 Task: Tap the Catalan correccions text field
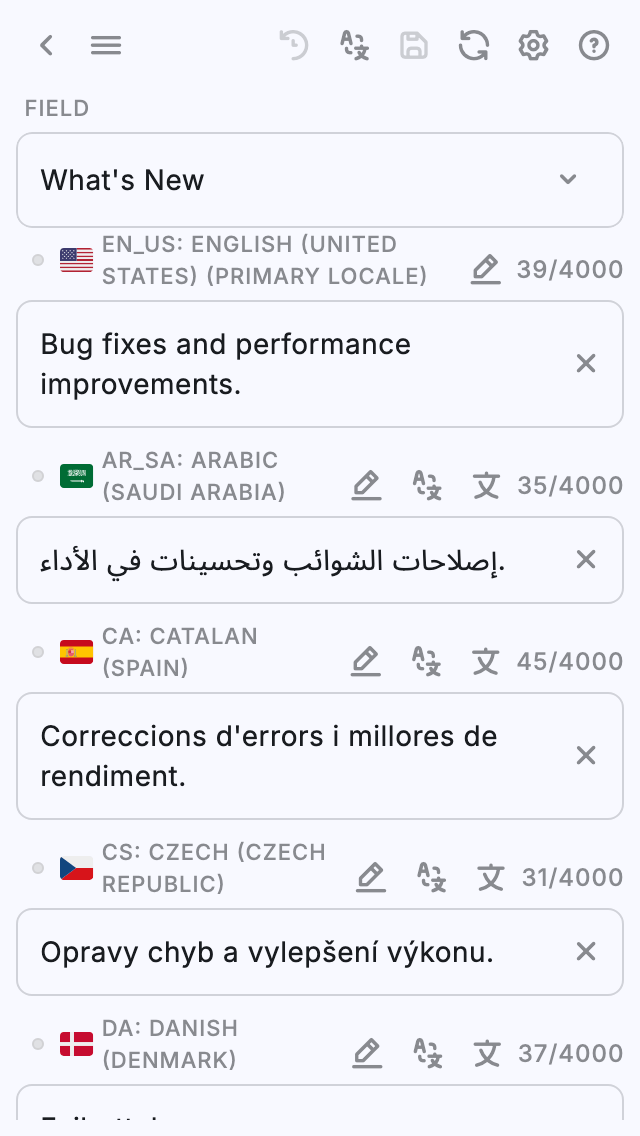(x=290, y=756)
